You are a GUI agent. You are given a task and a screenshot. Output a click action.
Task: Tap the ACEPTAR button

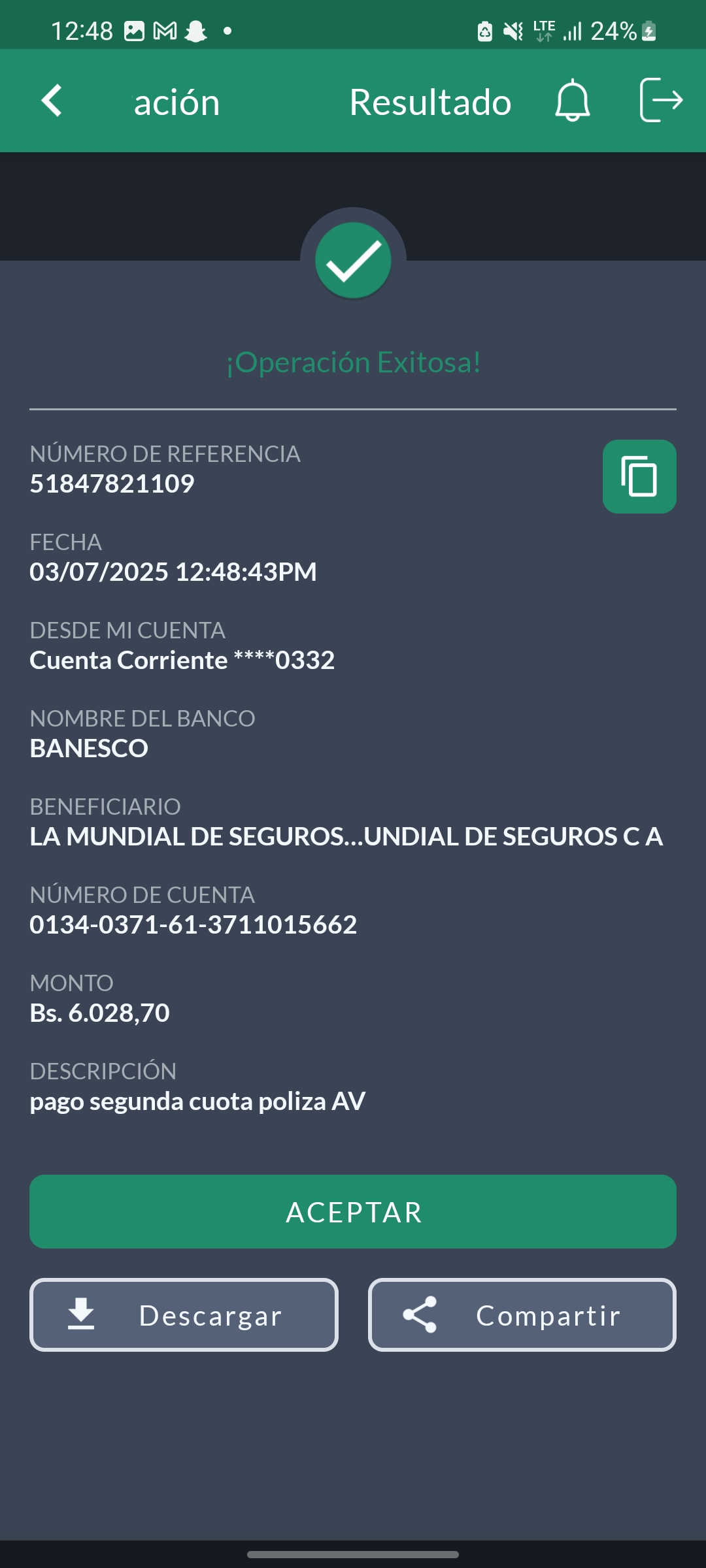click(x=353, y=1212)
